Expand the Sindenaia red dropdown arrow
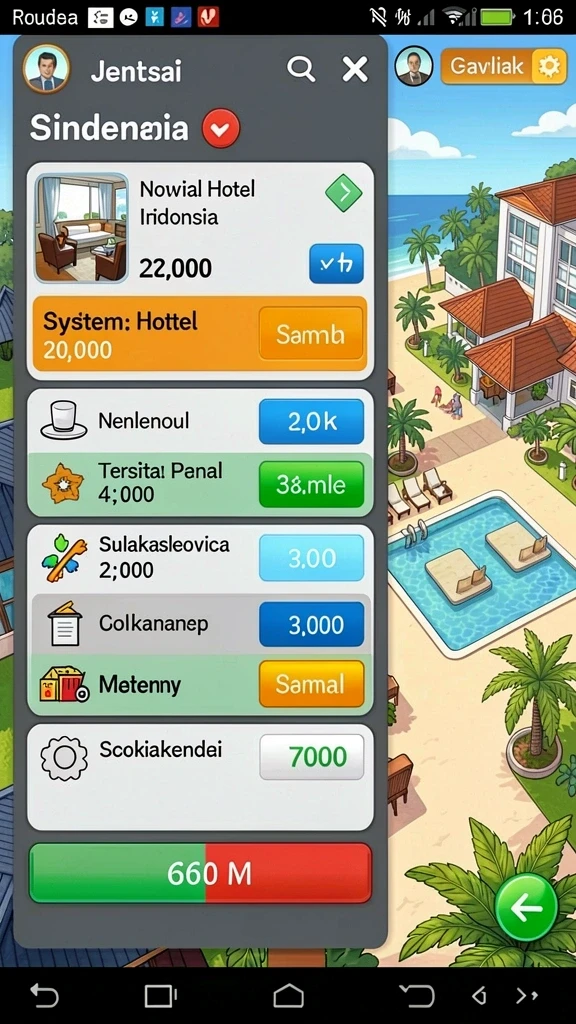576x1024 pixels. pos(221,128)
